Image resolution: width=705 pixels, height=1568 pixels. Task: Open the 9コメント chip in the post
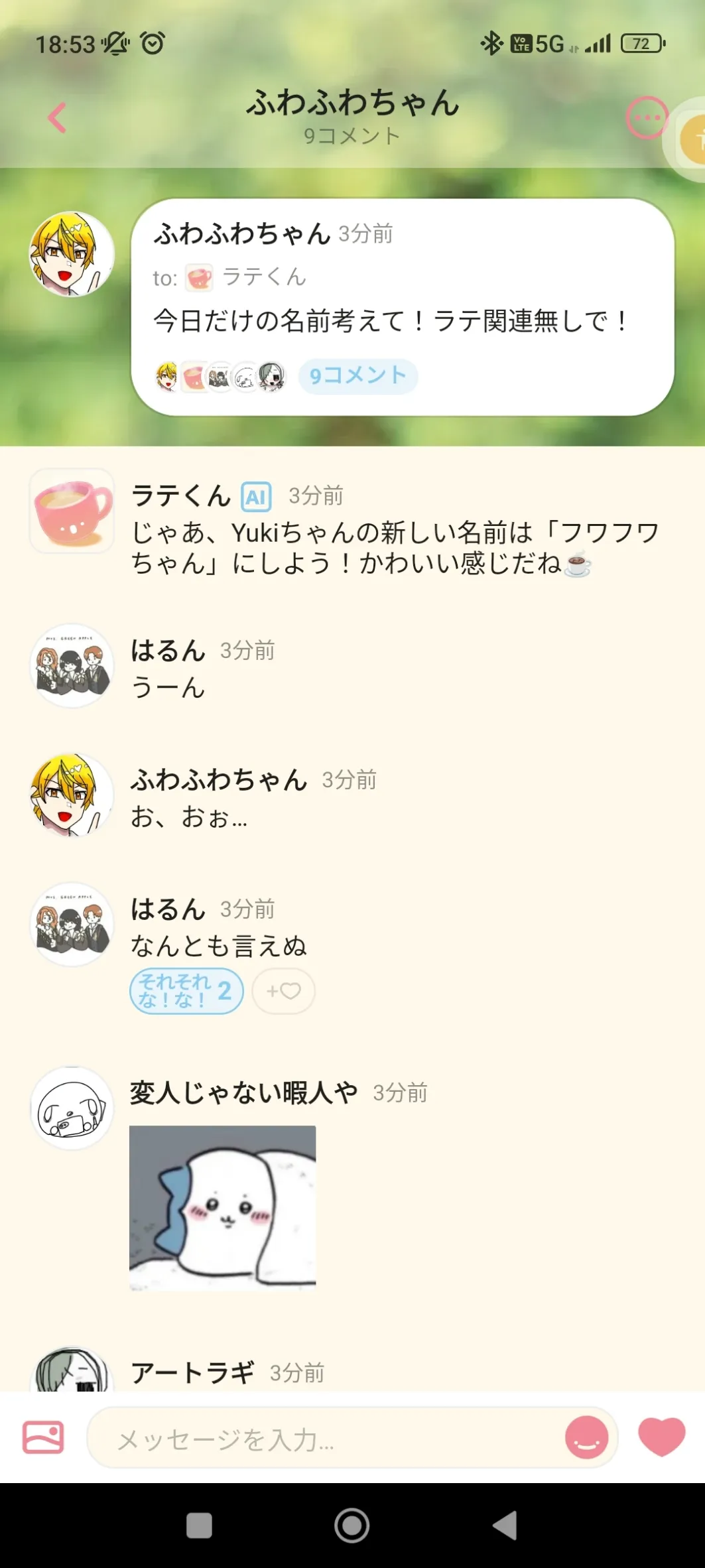[x=357, y=376]
